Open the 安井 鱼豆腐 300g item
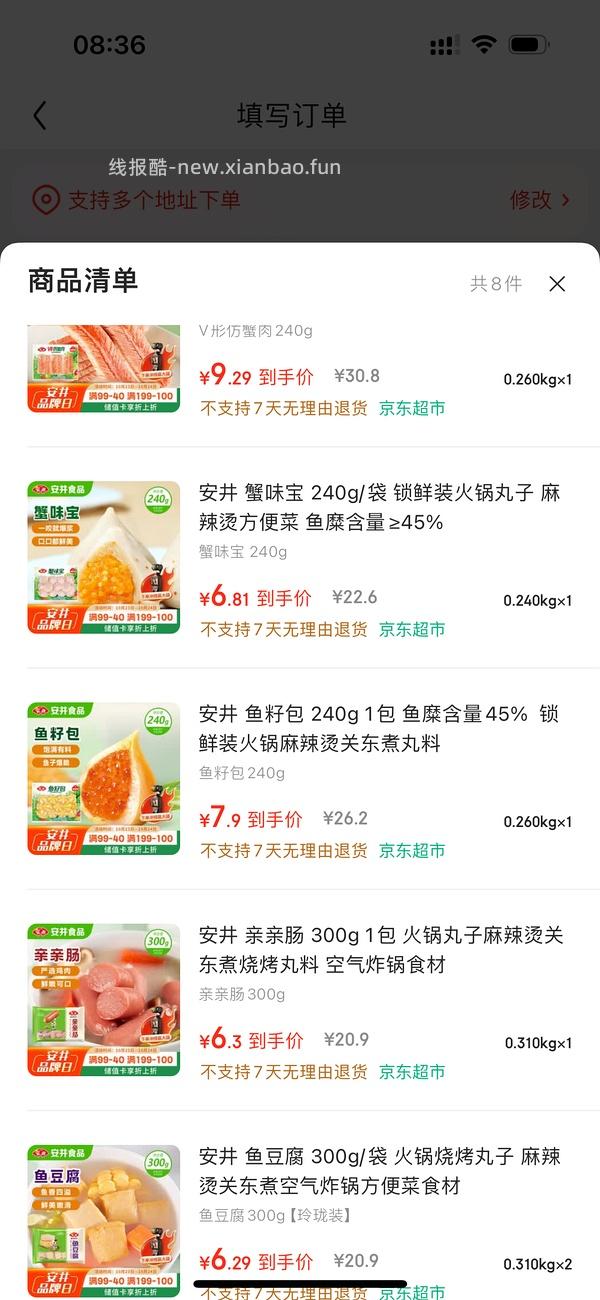Screen dimensions: 600x1300 tap(380, 1170)
